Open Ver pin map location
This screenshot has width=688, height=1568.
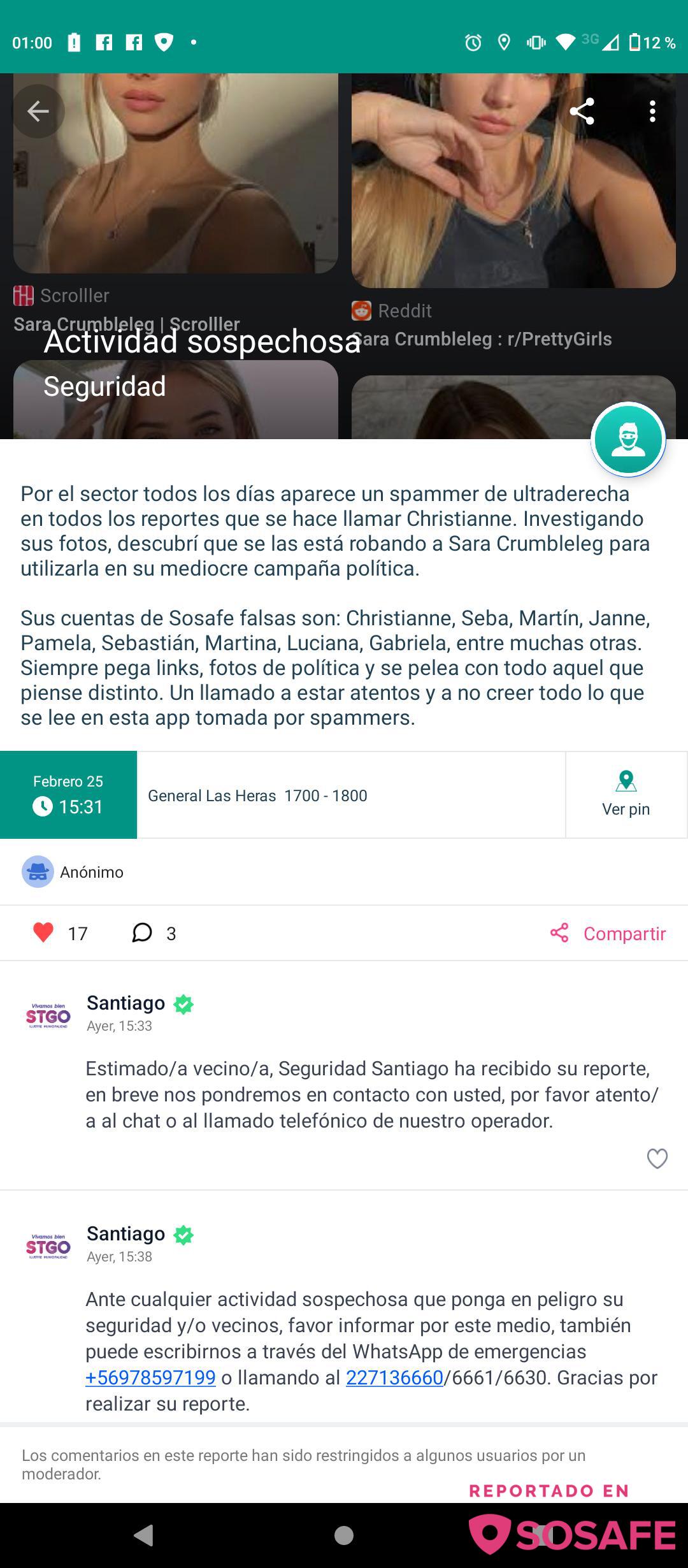[x=626, y=795]
